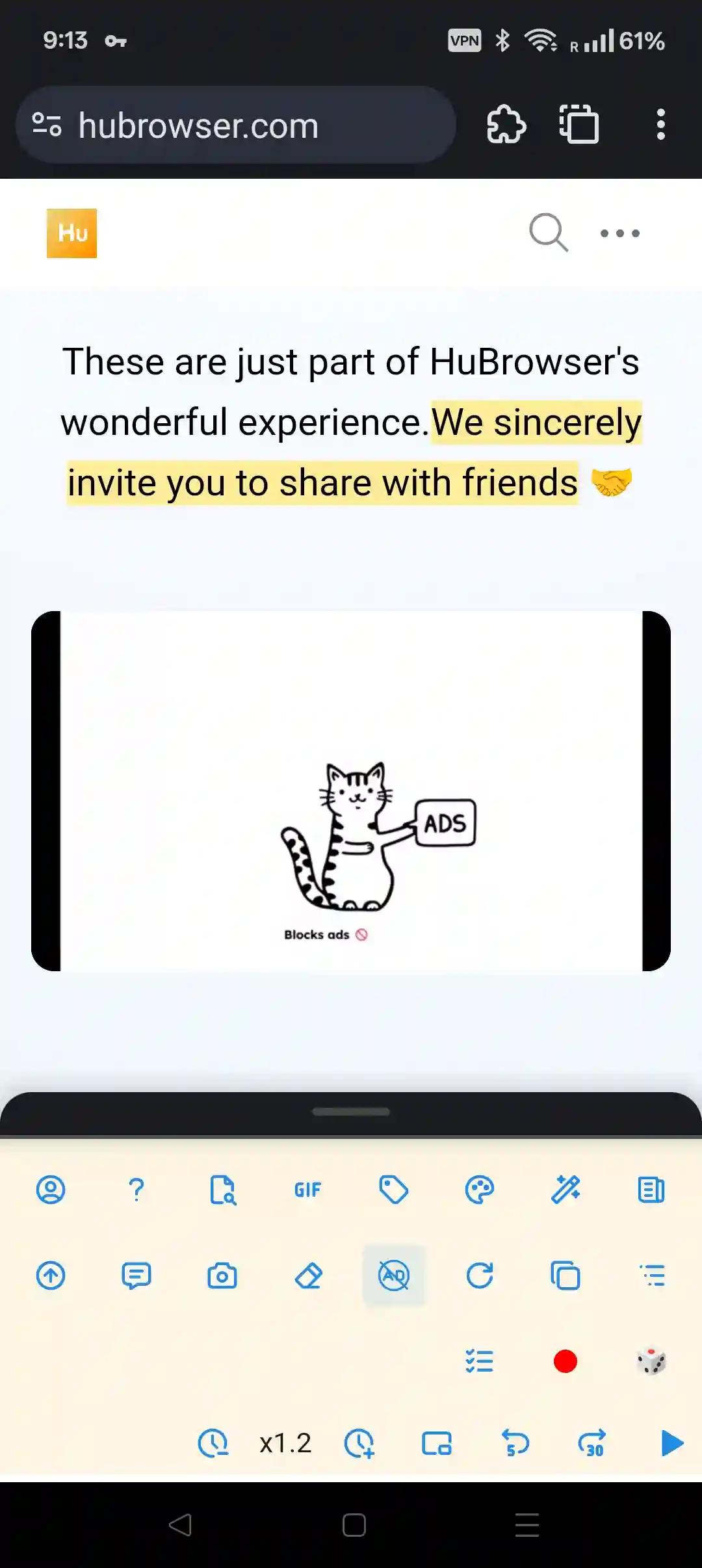Image resolution: width=702 pixels, height=1568 pixels.
Task: Toggle the ad blocker icon
Action: coord(394,1275)
